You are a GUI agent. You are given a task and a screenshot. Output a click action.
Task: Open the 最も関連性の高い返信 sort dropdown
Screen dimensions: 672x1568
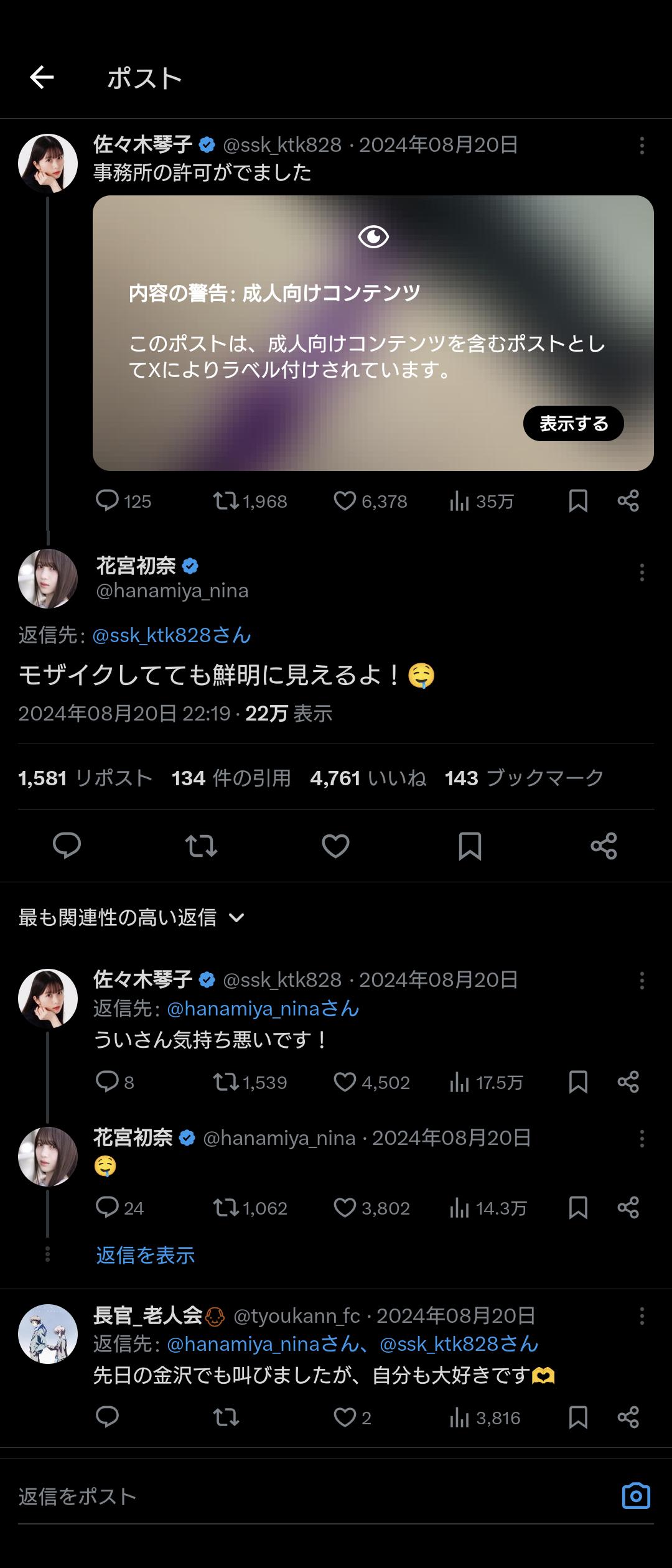(x=131, y=918)
